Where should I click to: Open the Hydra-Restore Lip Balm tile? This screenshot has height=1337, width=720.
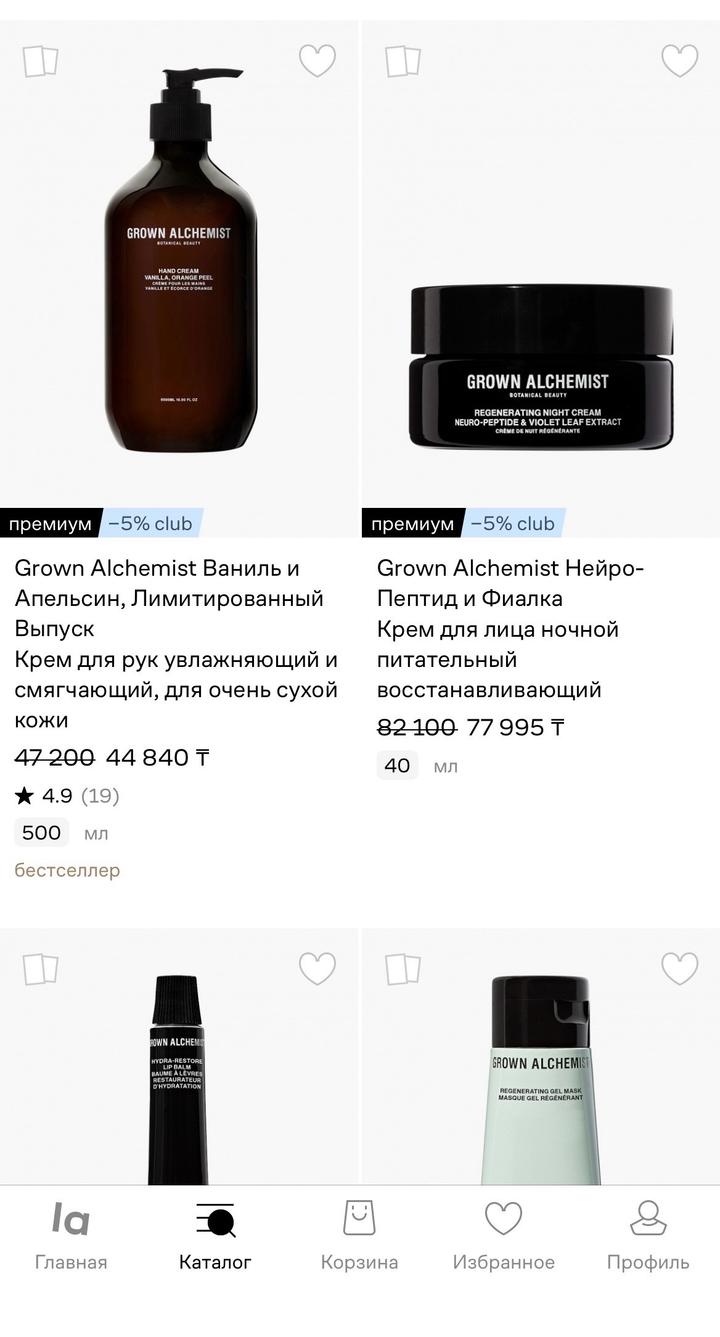(180, 1080)
